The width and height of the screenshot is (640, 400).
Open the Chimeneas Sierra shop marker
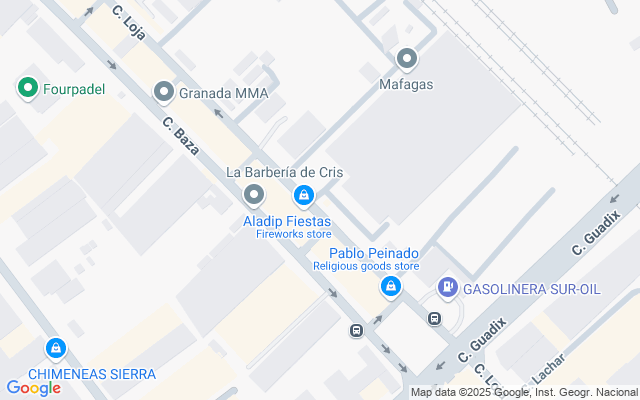pos(57,349)
